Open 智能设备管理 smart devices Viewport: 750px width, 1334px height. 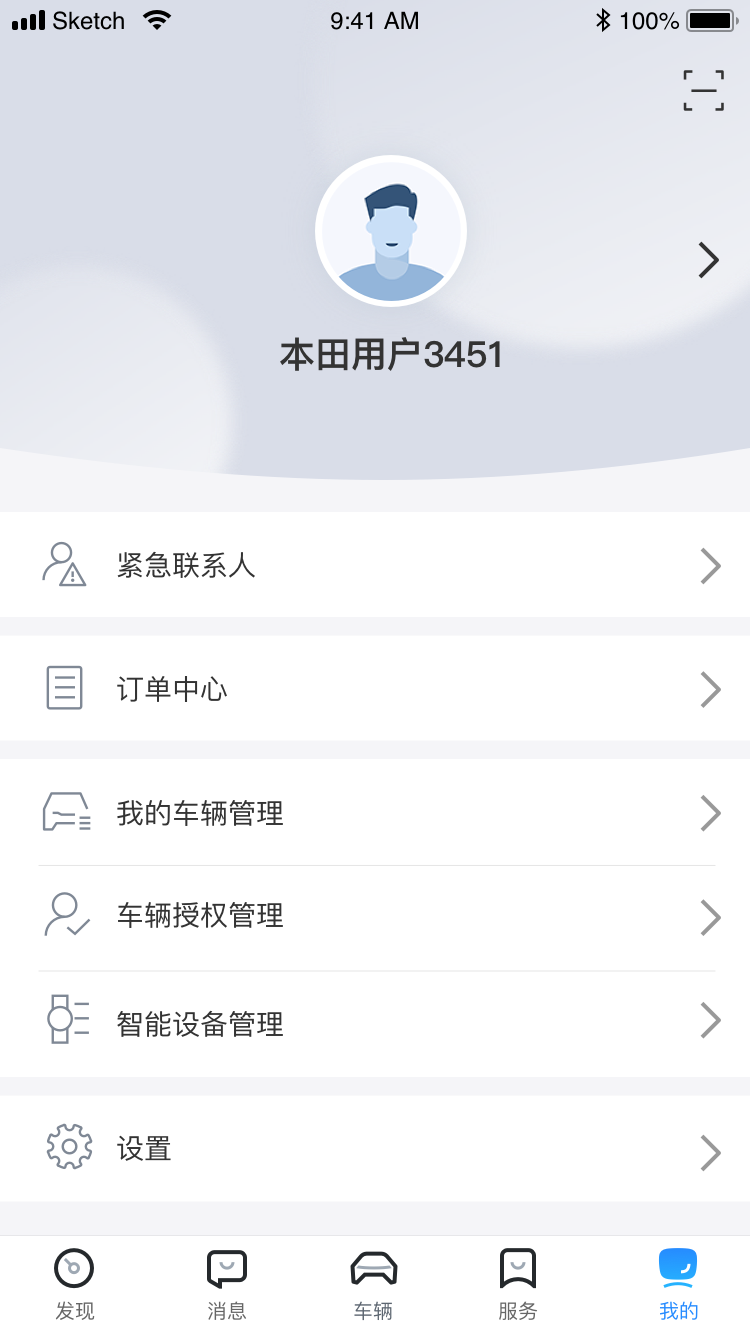[375, 1023]
